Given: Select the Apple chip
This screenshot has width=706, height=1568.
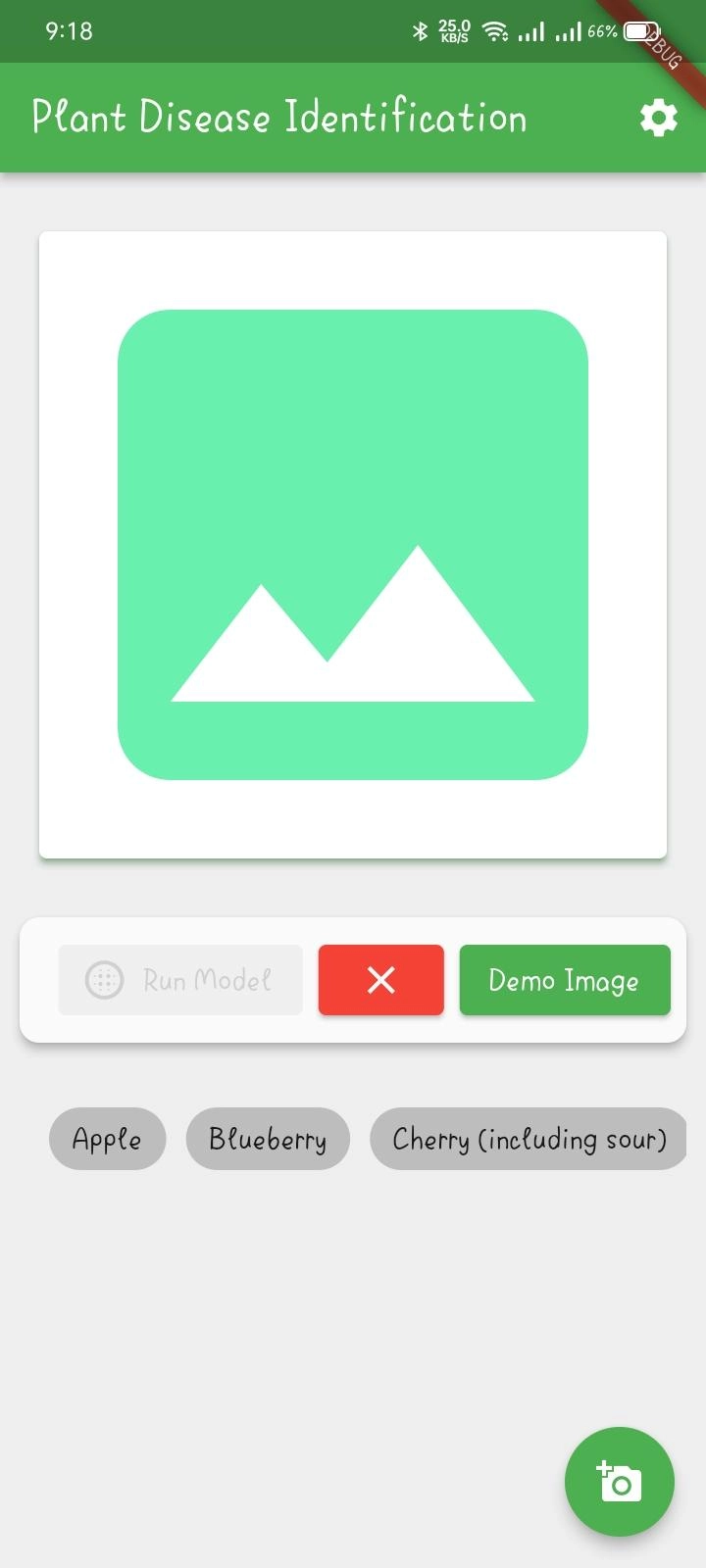Looking at the screenshot, I should tap(107, 1139).
